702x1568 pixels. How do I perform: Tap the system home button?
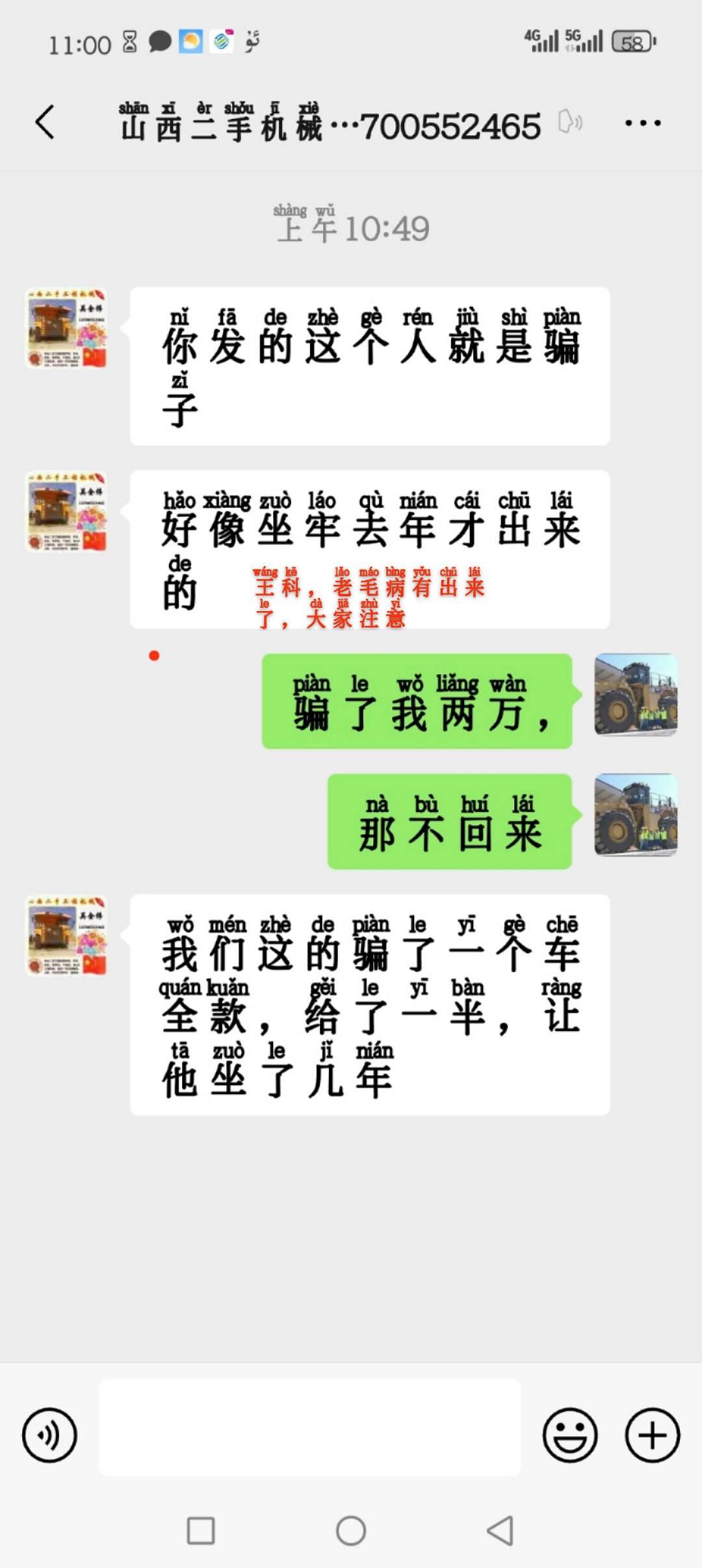click(x=351, y=1530)
